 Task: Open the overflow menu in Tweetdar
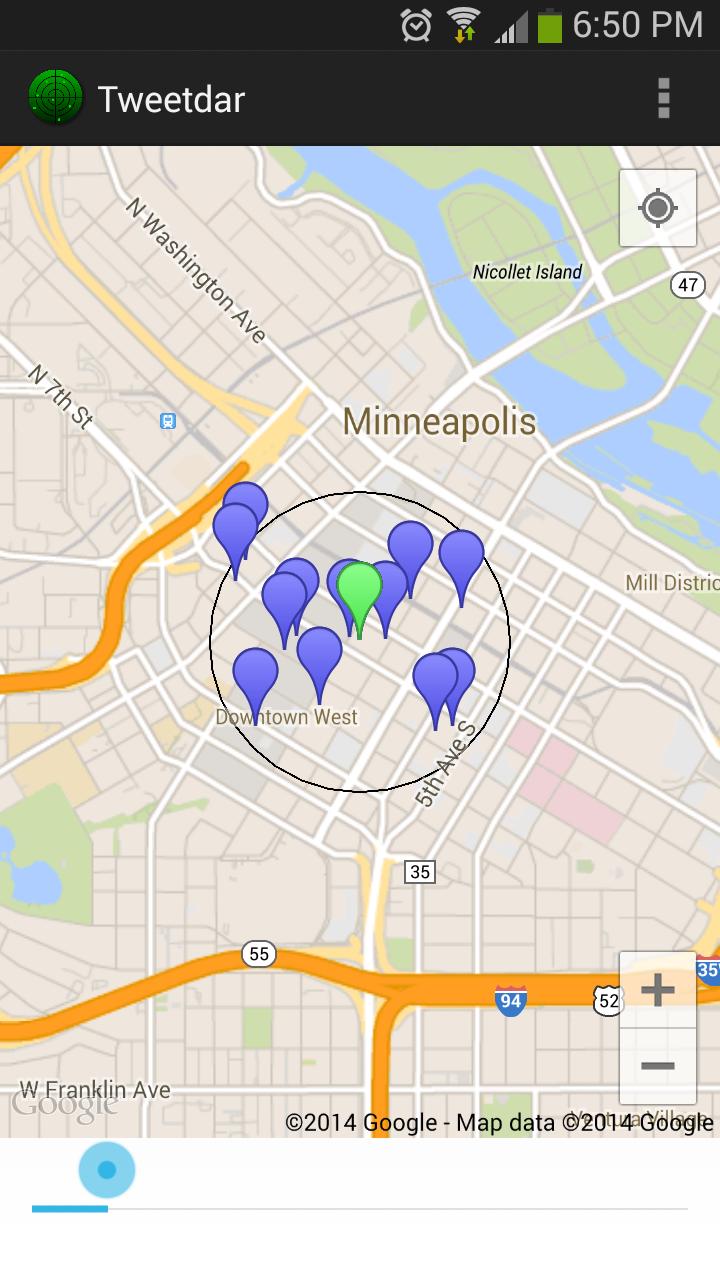(x=663, y=99)
